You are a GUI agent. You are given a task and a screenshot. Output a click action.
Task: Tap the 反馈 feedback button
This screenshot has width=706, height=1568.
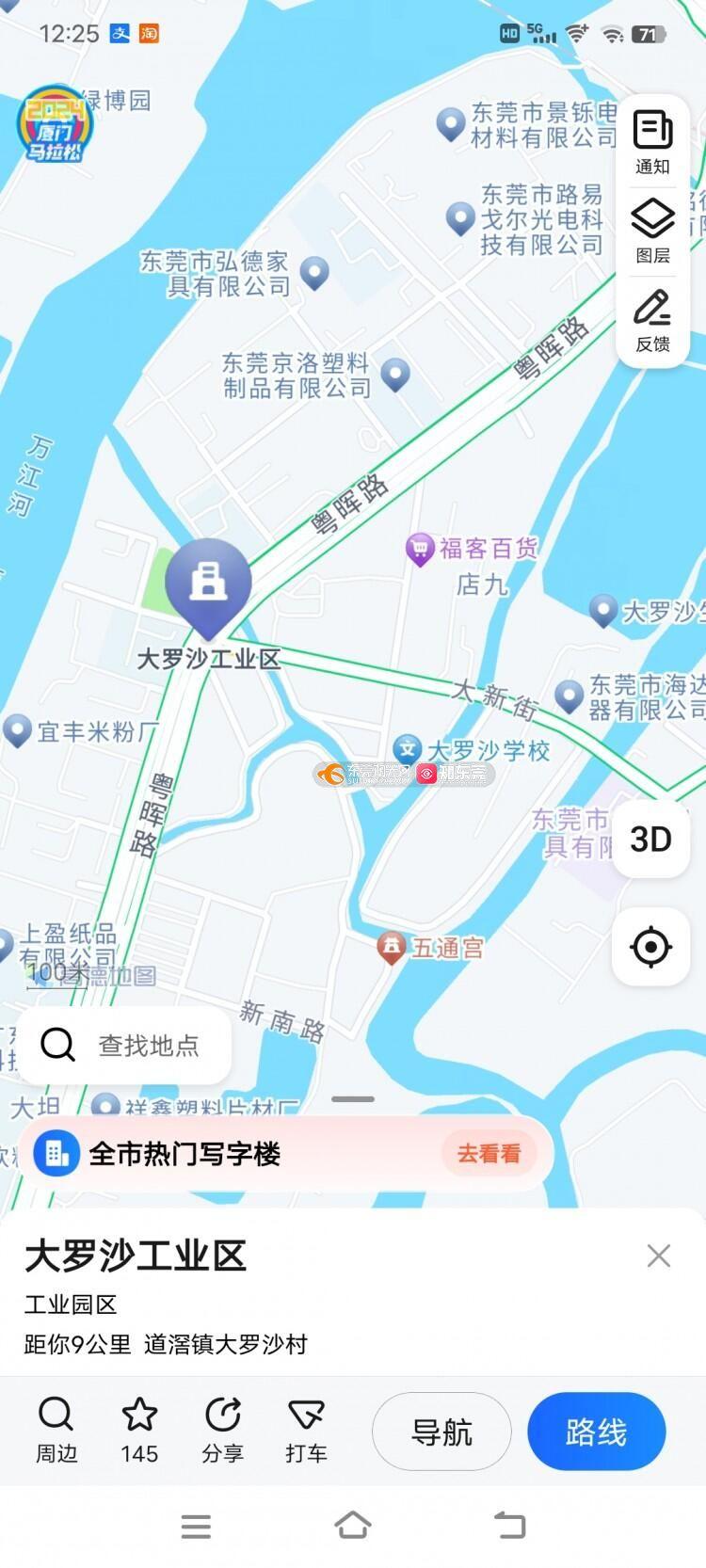click(x=652, y=320)
